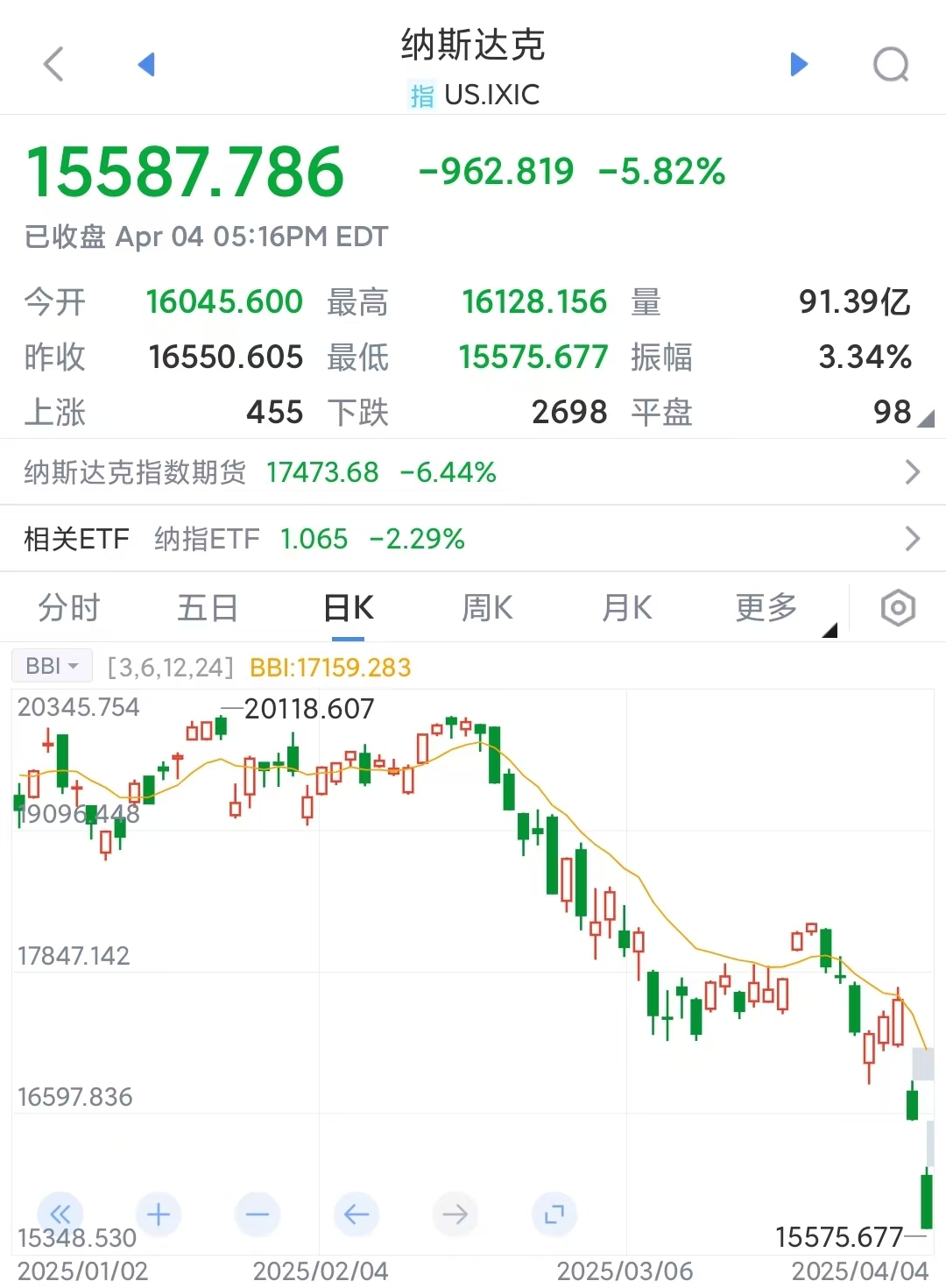Switch to the 月K chart tab
Screen dimensions: 946x1288
coord(627,607)
